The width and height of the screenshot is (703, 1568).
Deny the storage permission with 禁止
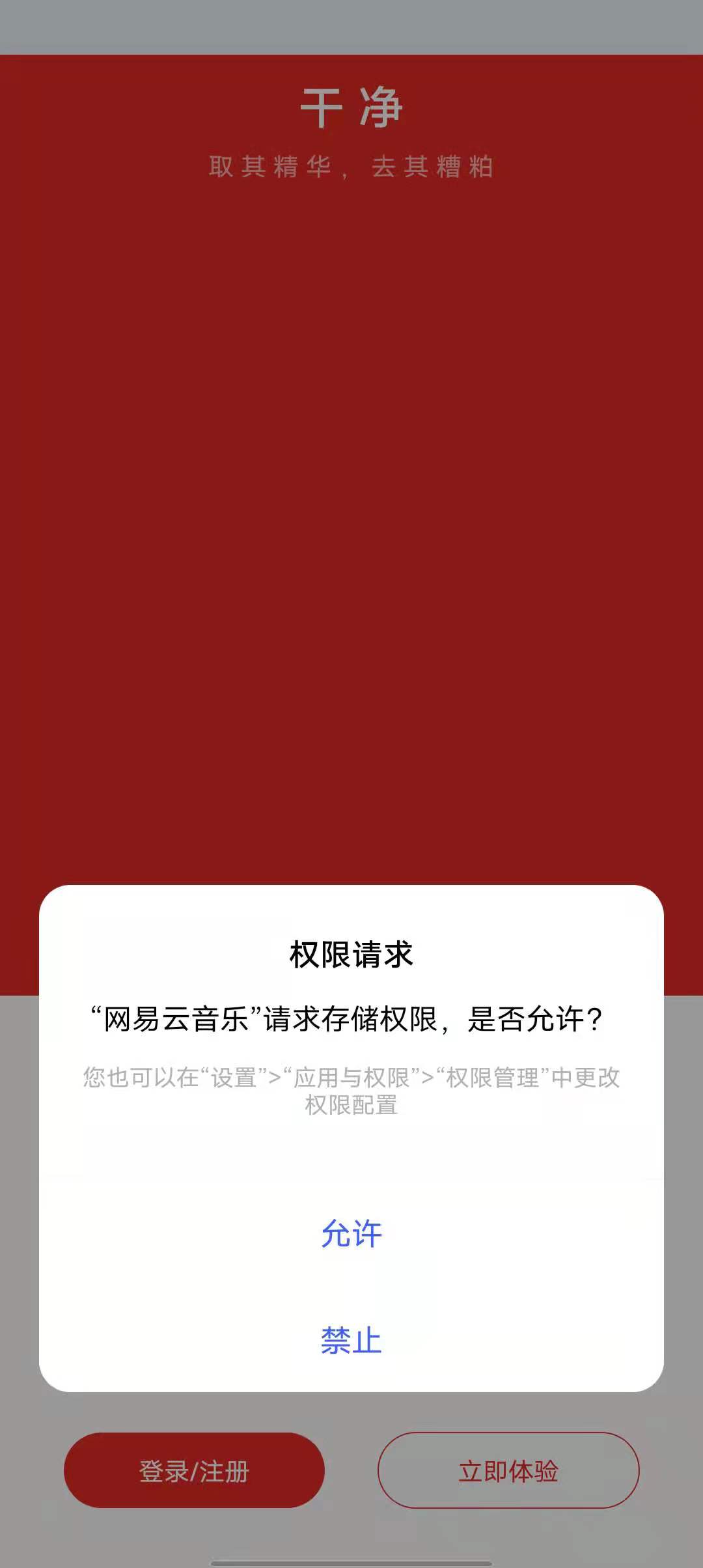351,1341
